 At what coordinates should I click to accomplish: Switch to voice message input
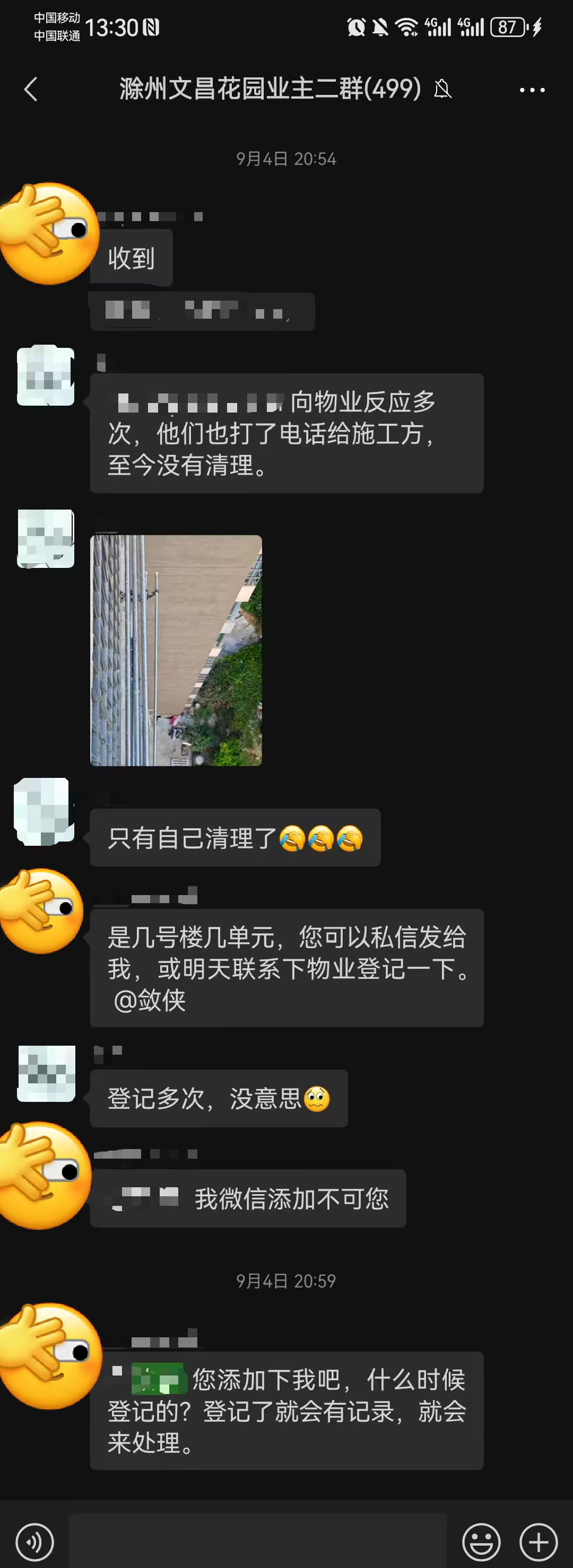(34, 1542)
